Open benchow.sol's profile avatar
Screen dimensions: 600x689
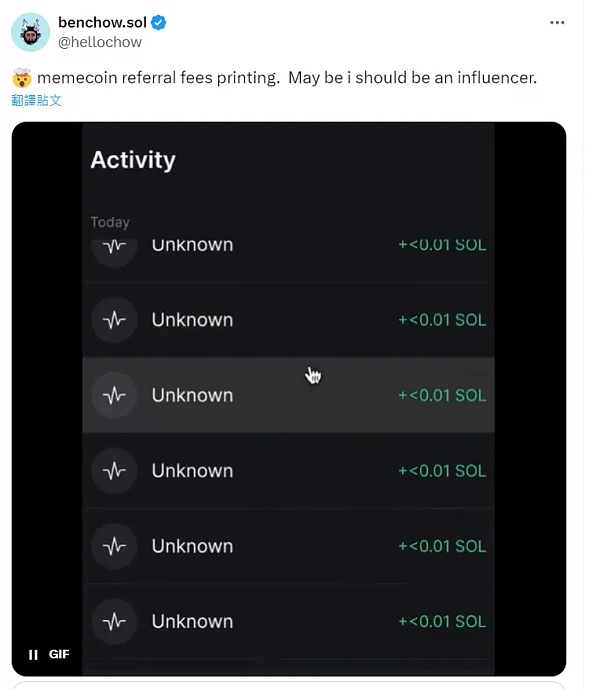pyautogui.click(x=30, y=32)
